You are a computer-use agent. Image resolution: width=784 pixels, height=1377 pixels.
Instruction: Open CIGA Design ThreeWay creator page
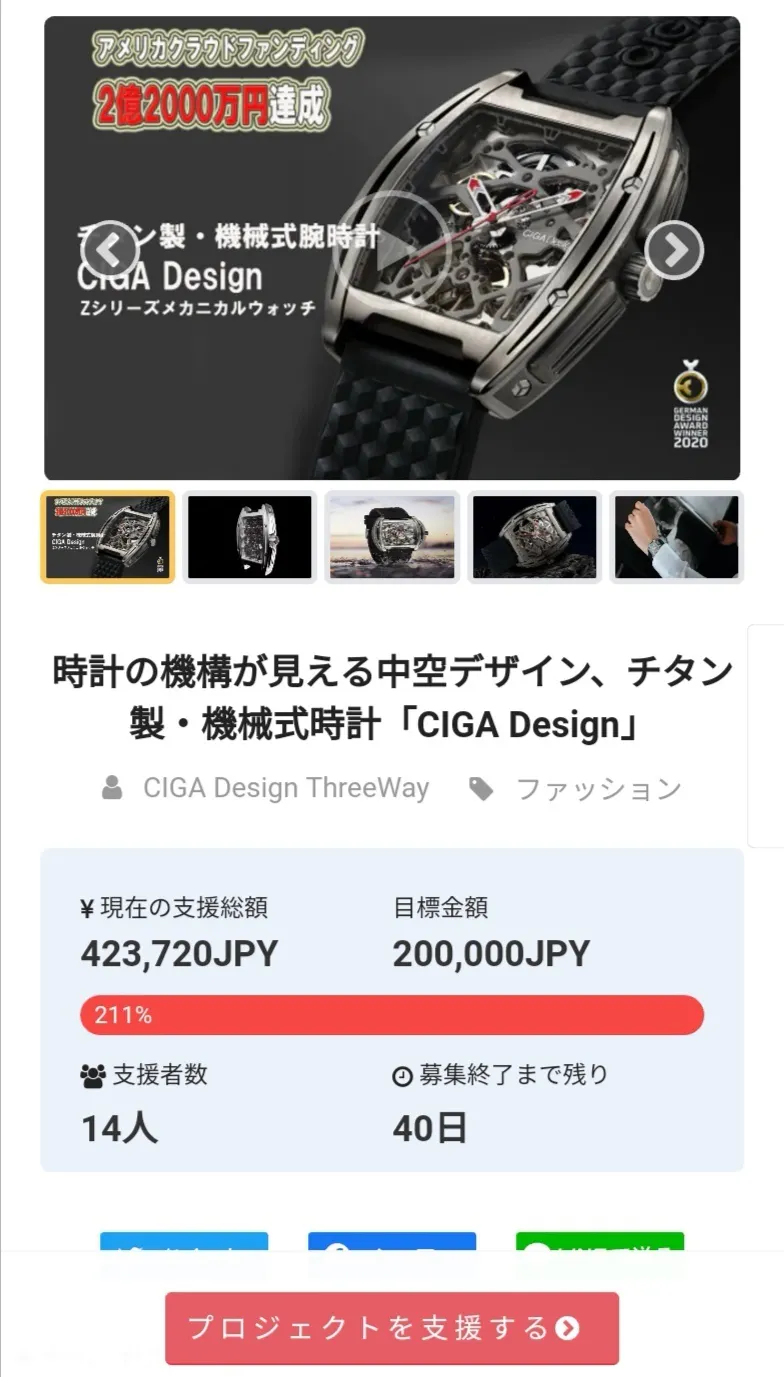(285, 788)
